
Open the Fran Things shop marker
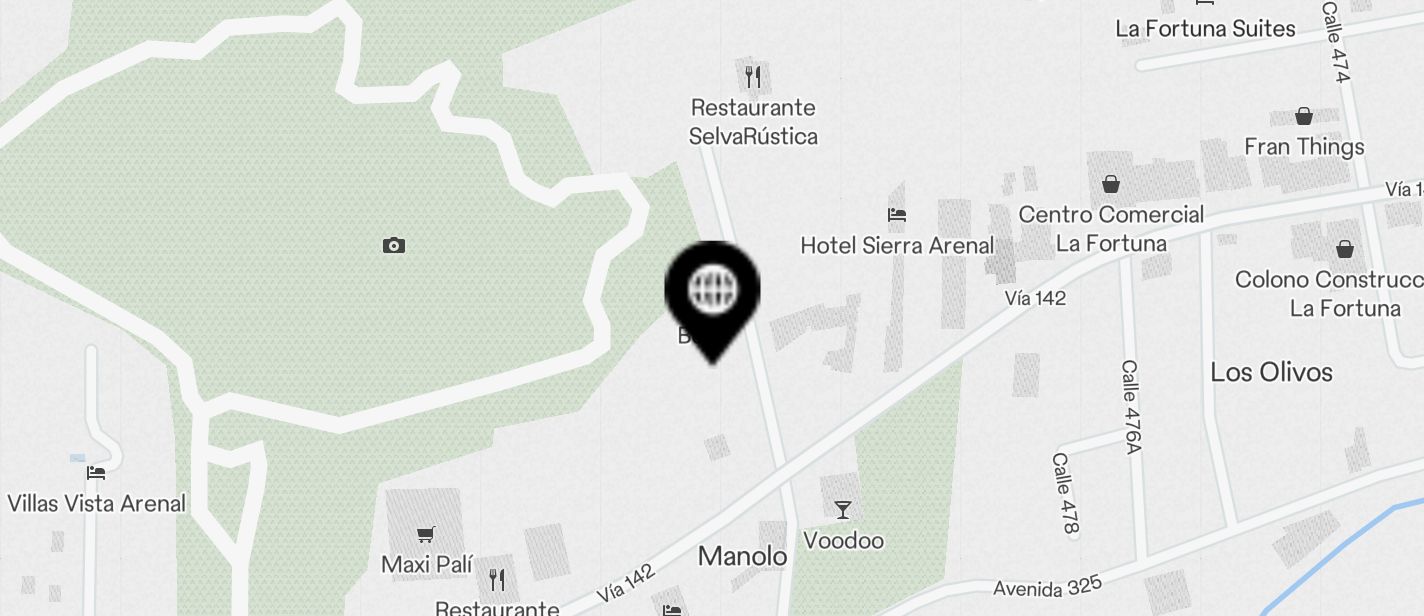[1303, 117]
